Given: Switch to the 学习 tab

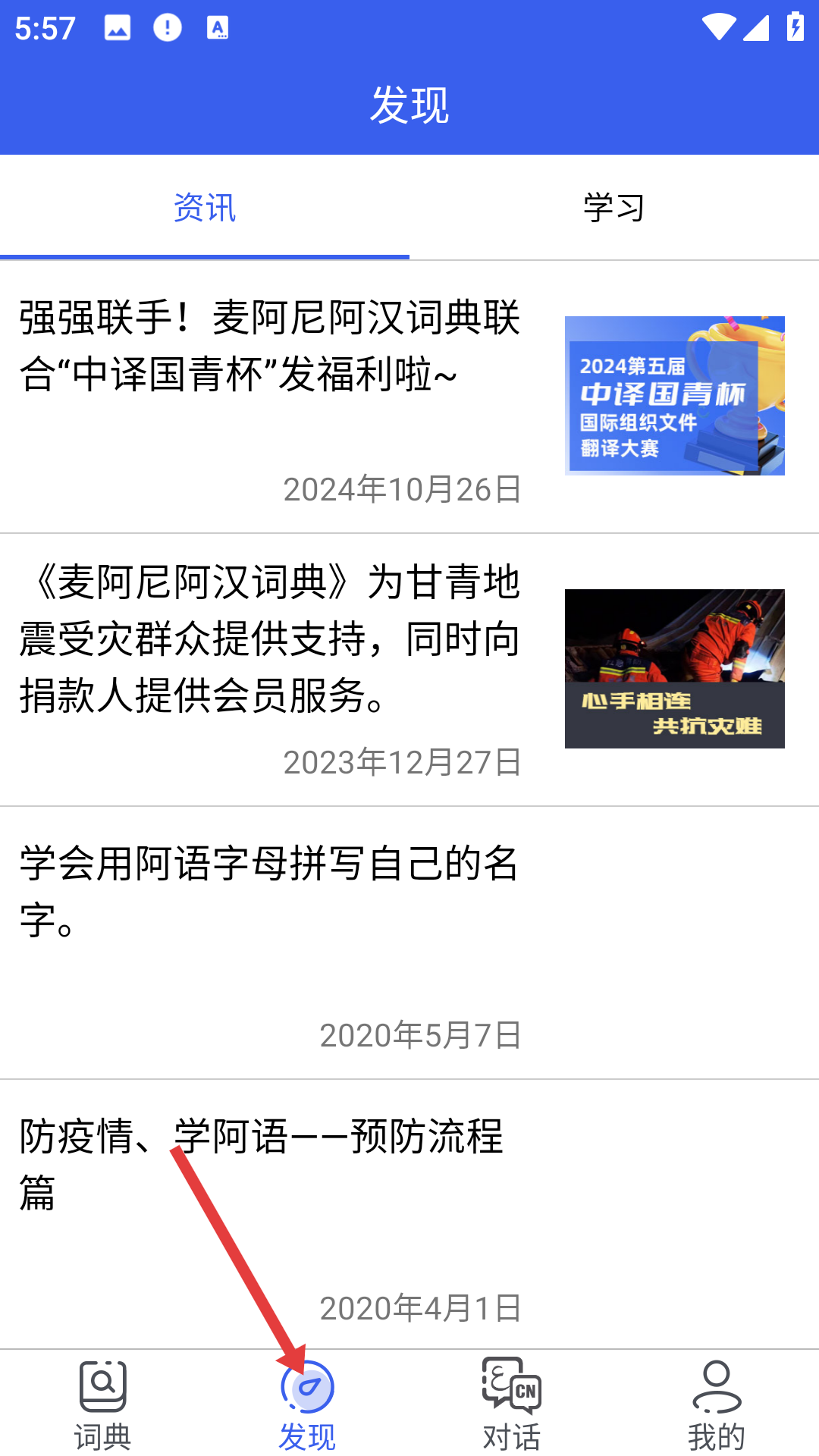Looking at the screenshot, I should tap(613, 208).
